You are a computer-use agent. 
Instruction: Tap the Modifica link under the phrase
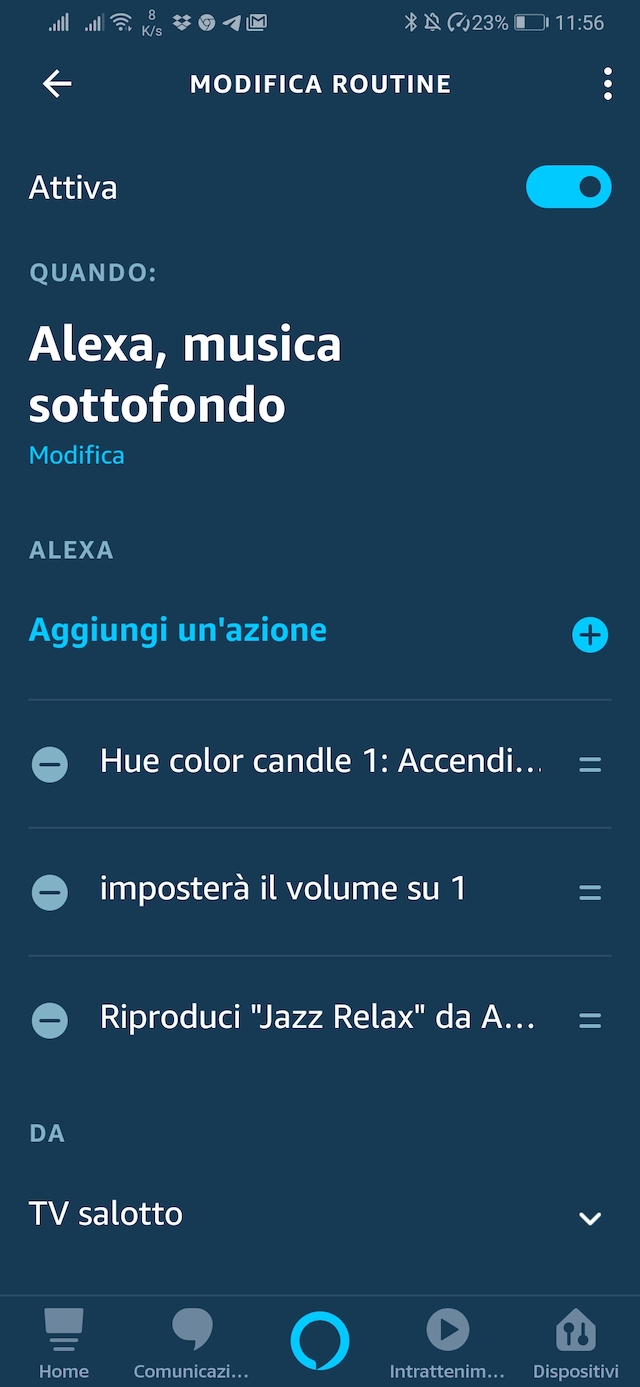77,455
